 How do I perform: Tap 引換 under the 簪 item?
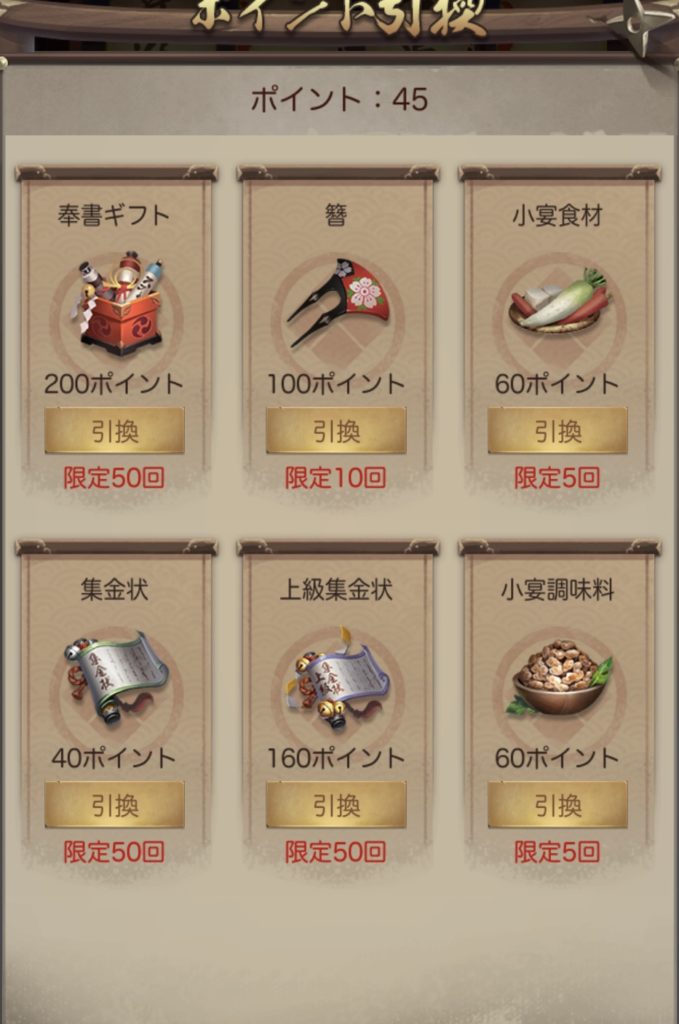(x=336, y=430)
